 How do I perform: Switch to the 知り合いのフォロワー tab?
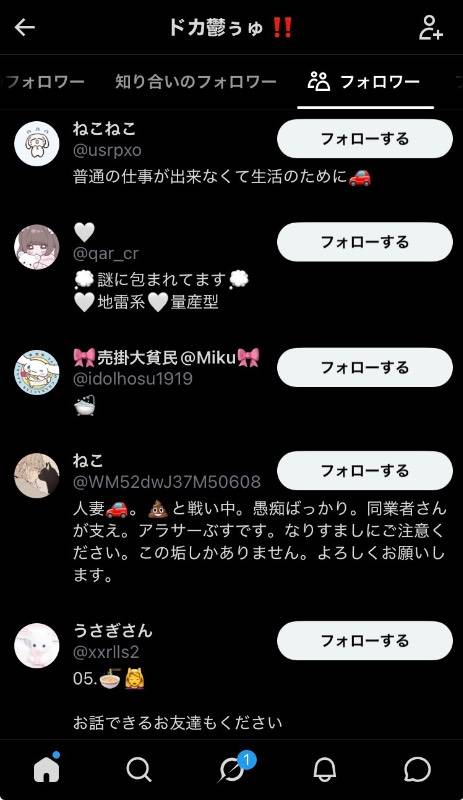point(196,82)
